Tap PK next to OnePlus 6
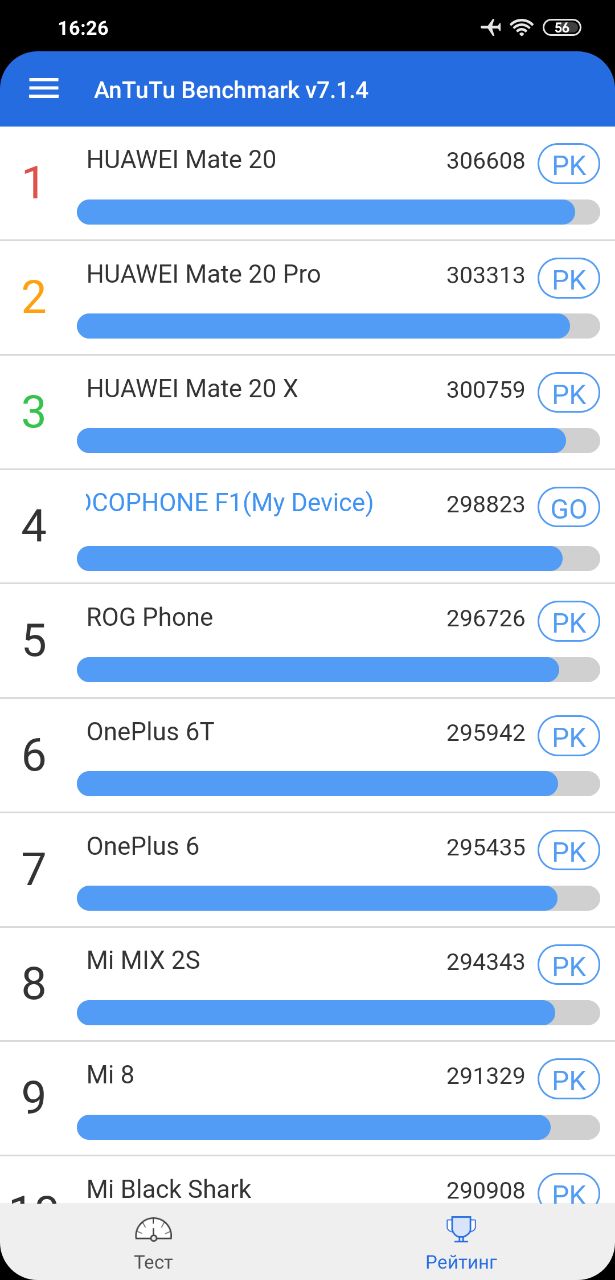615x1280 pixels. pyautogui.click(x=568, y=851)
